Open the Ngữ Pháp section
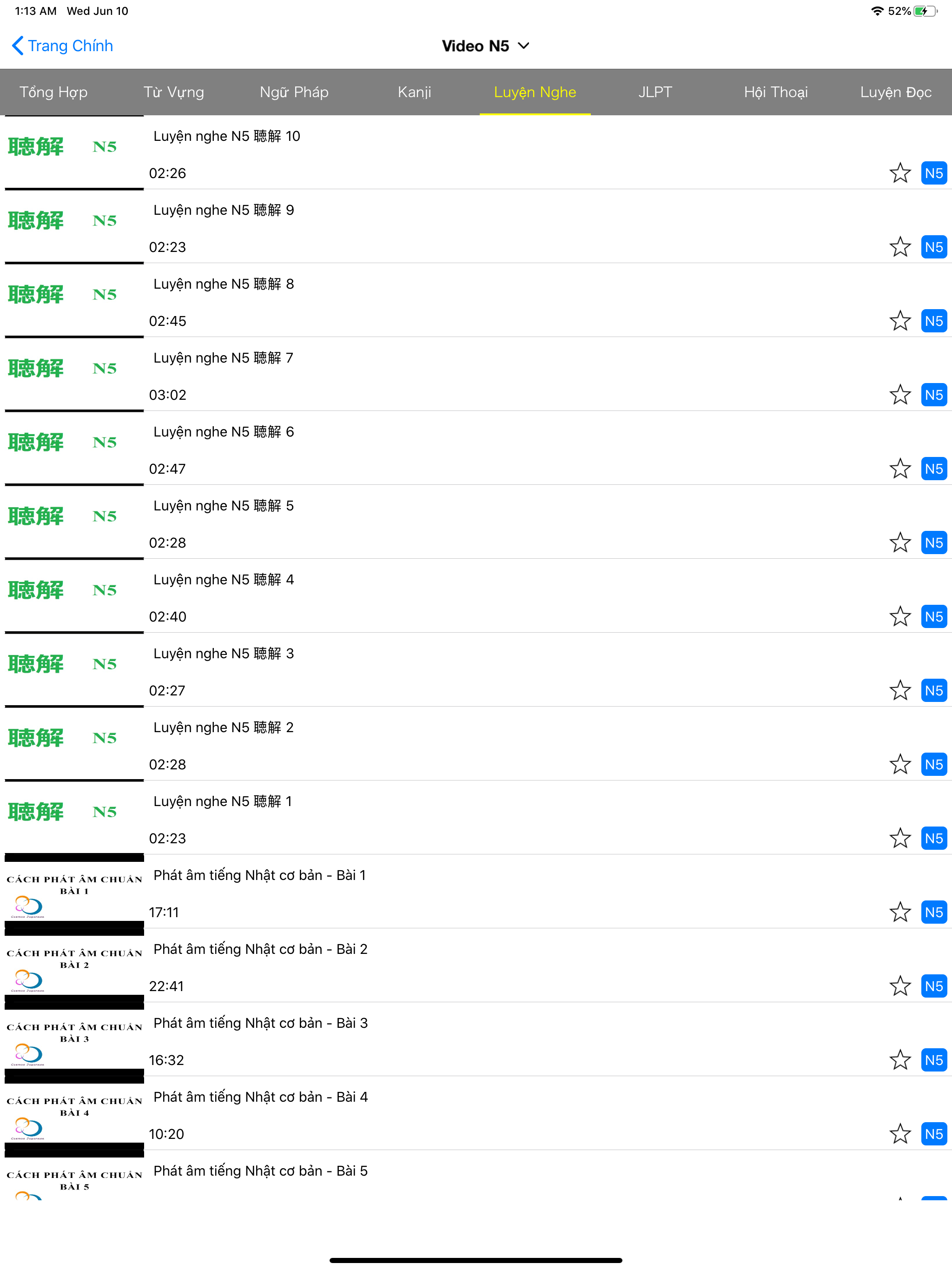Screen dimensions: 952x1270 pyautogui.click(x=294, y=92)
